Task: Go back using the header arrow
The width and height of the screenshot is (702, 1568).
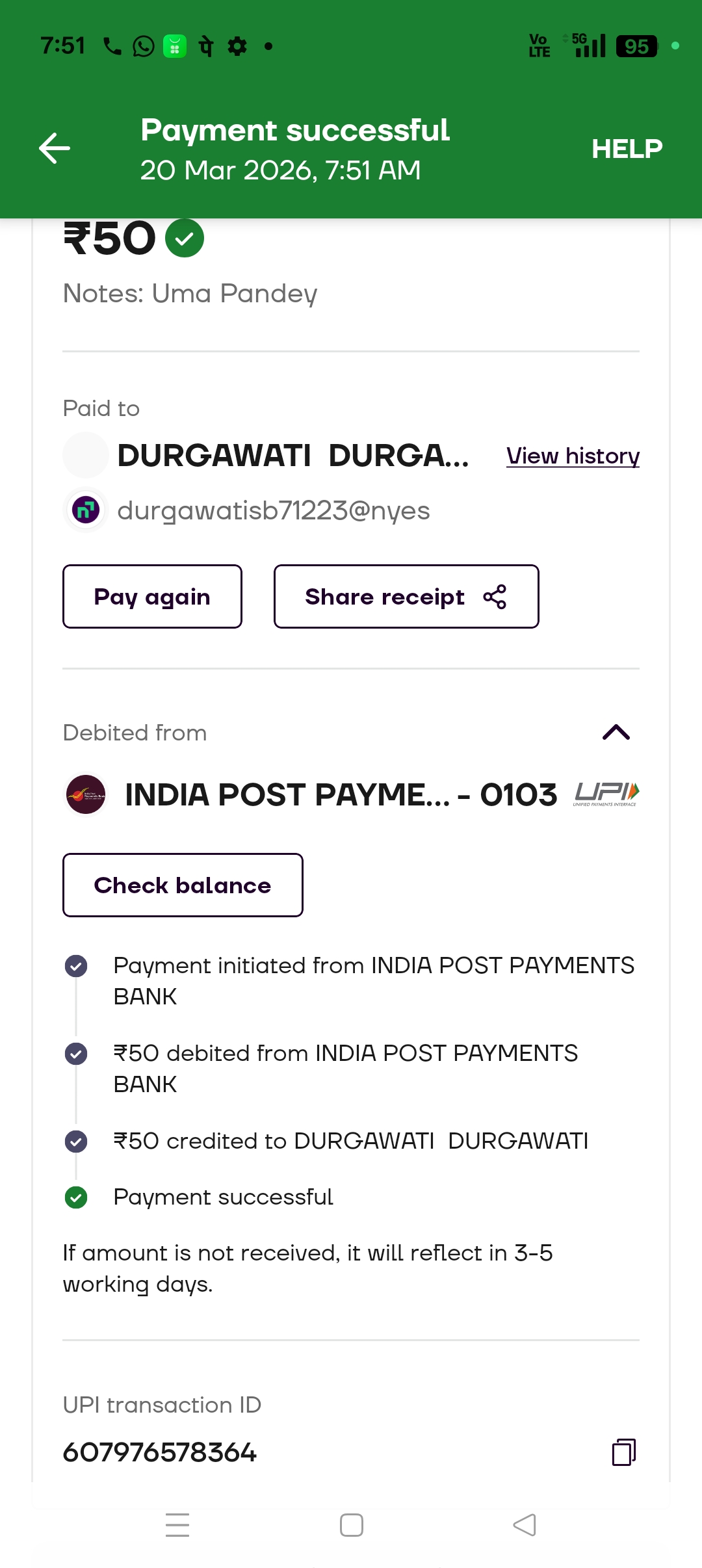Action: coord(55,148)
